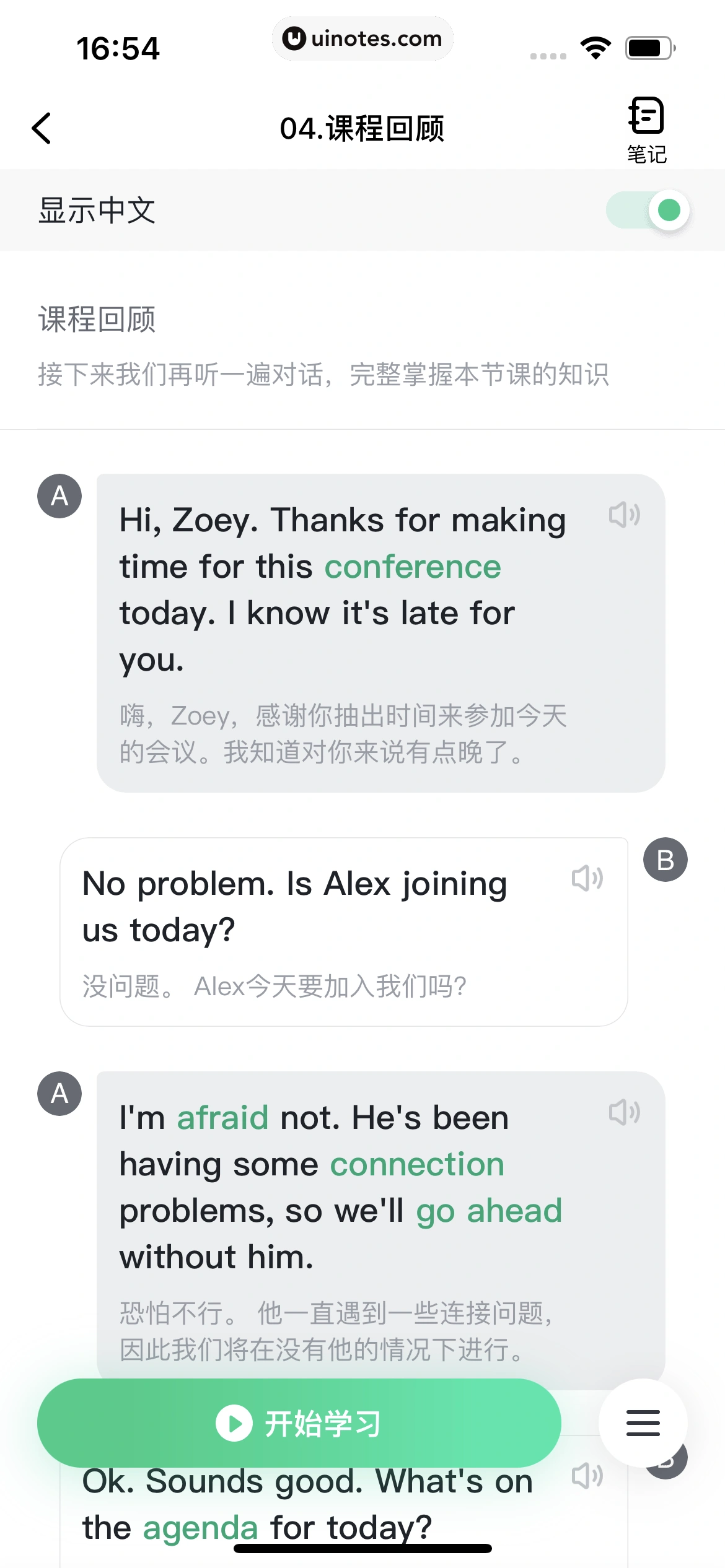Open the 笔记 notes panel
This screenshot has height=1568, width=725.
[x=647, y=128]
